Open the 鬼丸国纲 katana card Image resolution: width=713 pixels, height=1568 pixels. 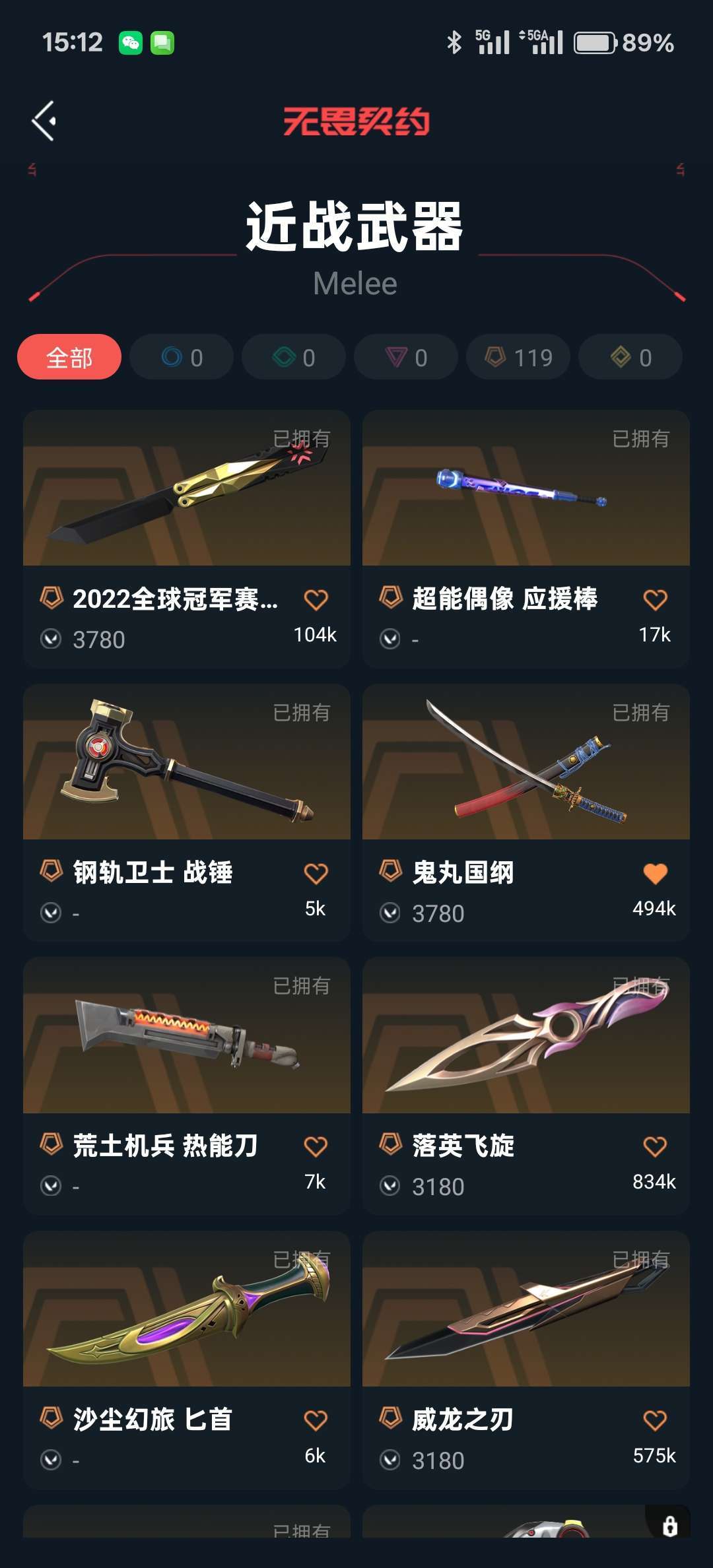tap(526, 813)
